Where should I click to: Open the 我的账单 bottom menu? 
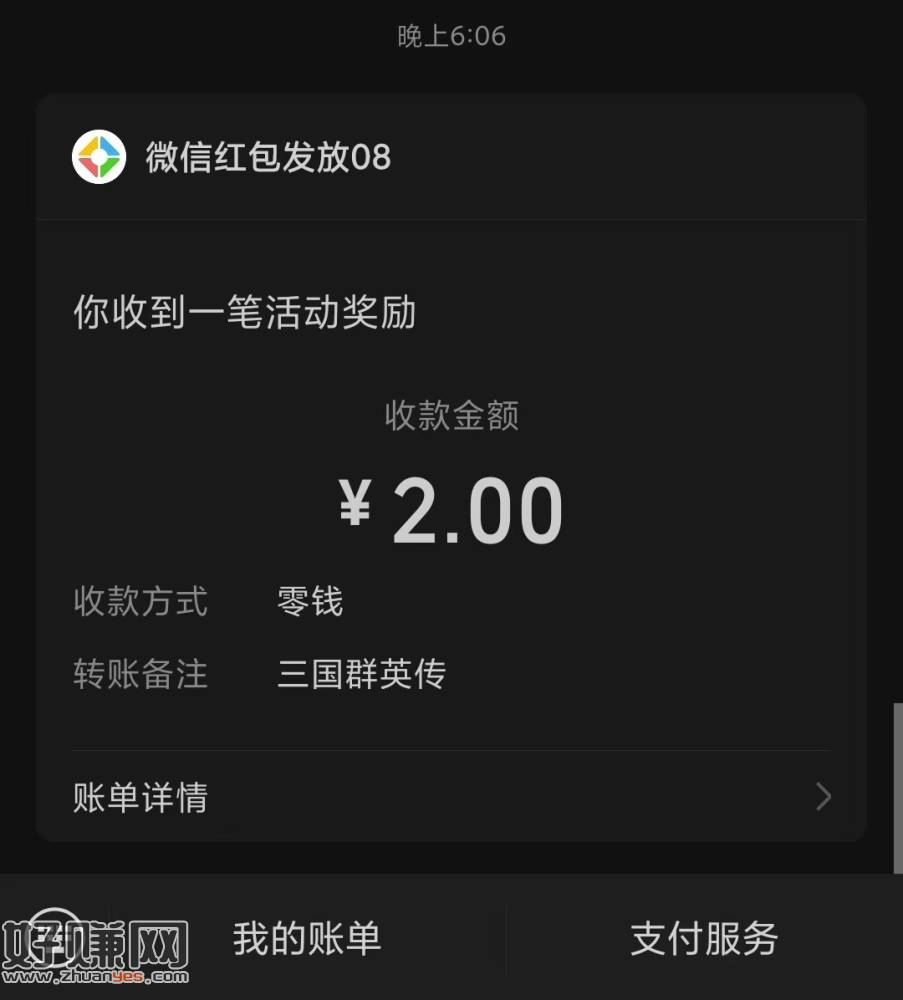tap(307, 939)
